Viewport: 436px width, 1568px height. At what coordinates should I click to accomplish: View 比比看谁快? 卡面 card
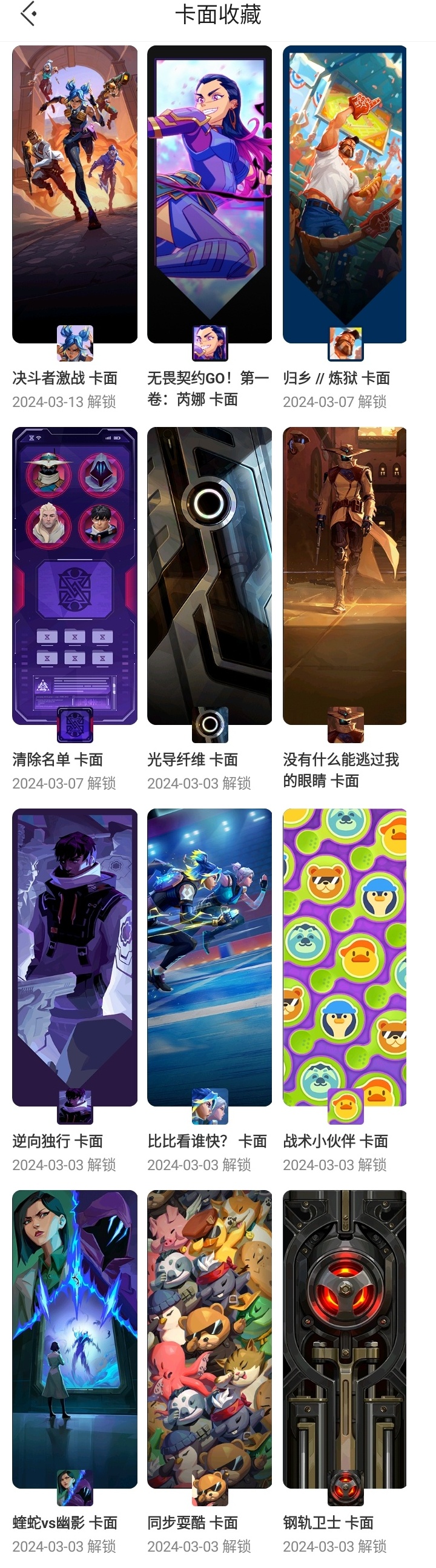point(210,957)
